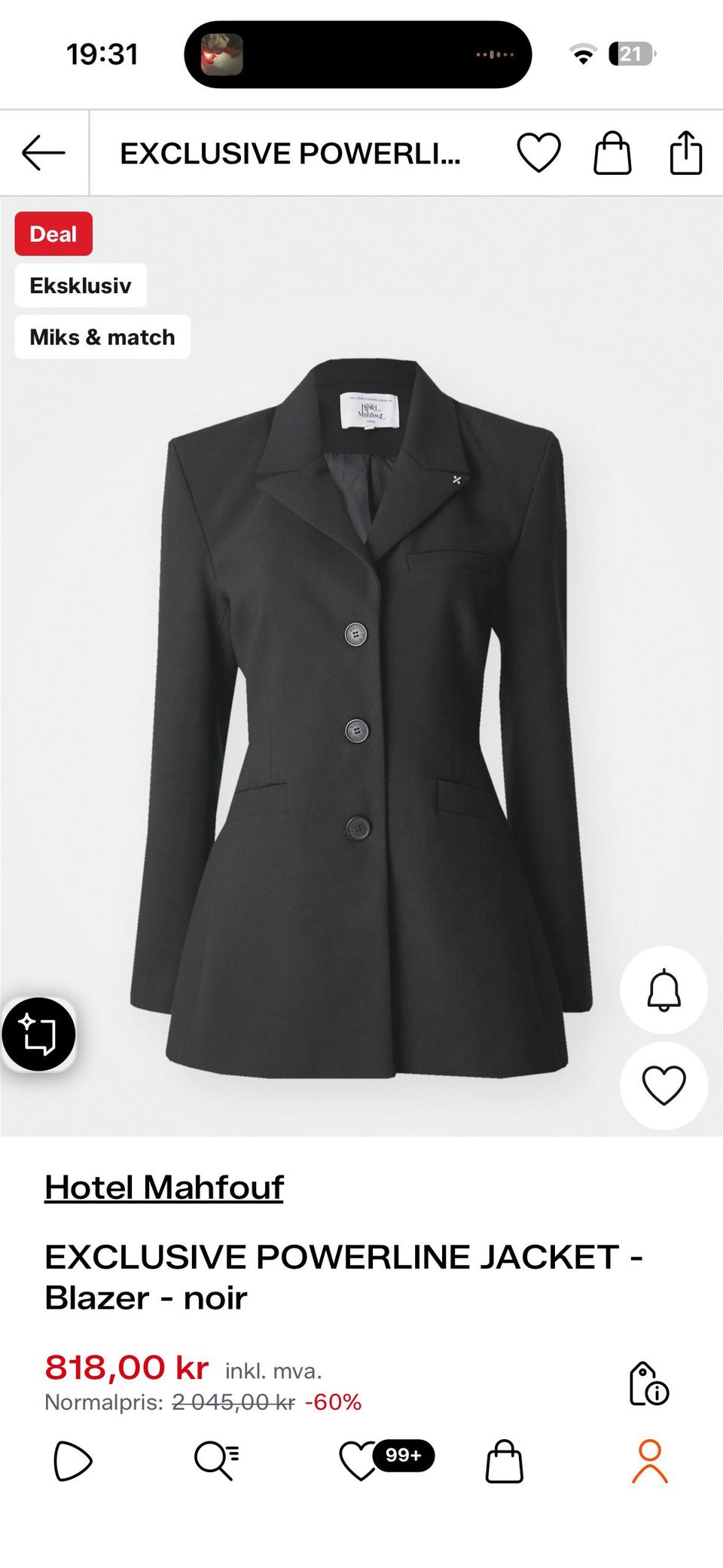Go back with the arrow

pyautogui.click(x=44, y=153)
